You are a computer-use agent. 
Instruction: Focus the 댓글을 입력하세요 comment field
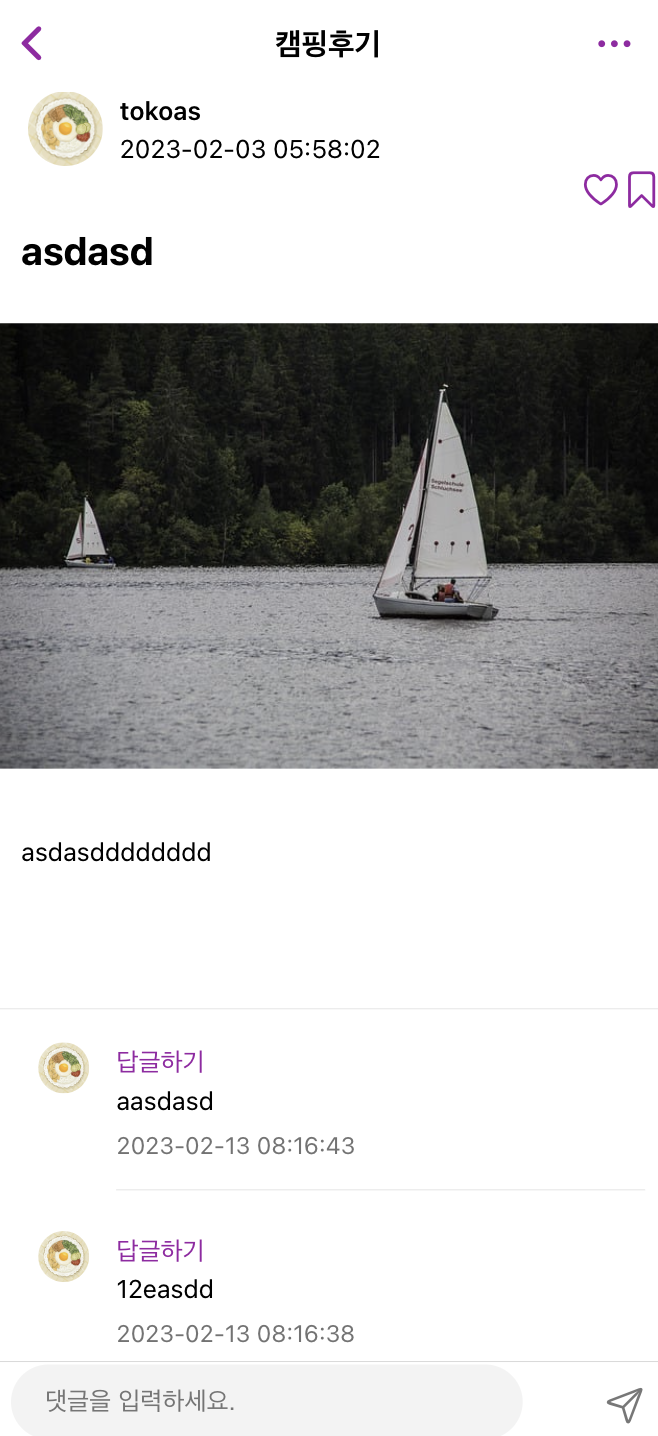tap(267, 1401)
